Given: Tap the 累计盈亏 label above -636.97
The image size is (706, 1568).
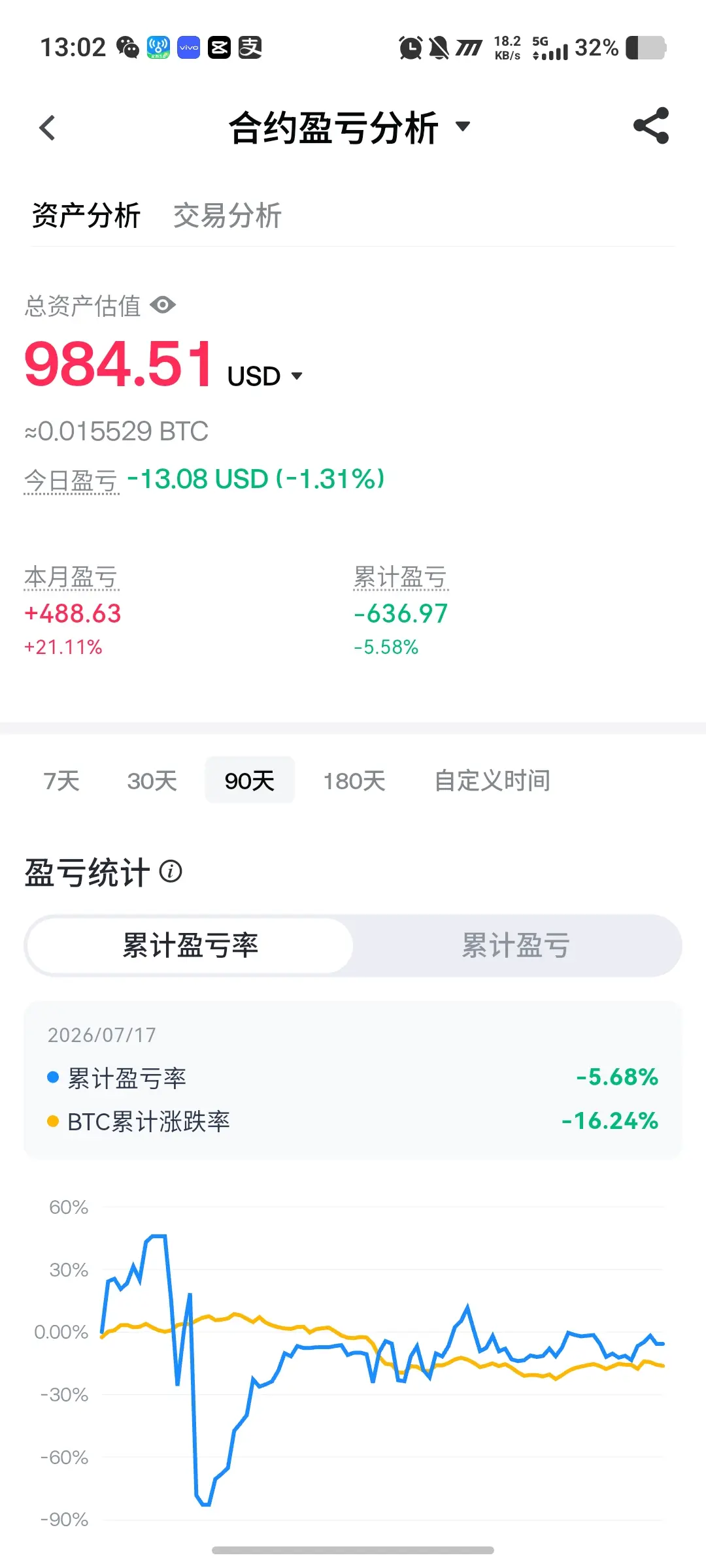Looking at the screenshot, I should coord(401,578).
